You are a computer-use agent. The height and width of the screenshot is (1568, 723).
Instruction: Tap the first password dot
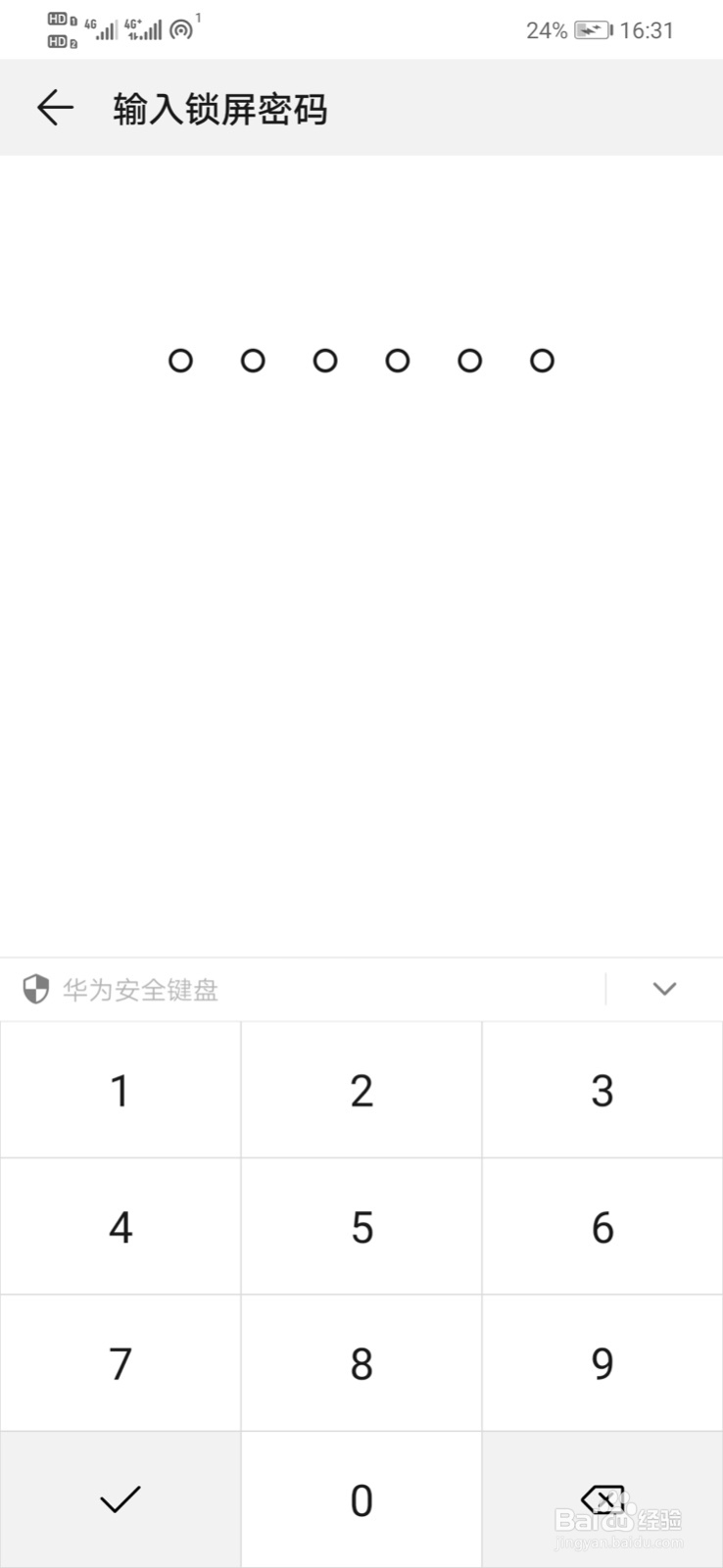click(x=180, y=361)
